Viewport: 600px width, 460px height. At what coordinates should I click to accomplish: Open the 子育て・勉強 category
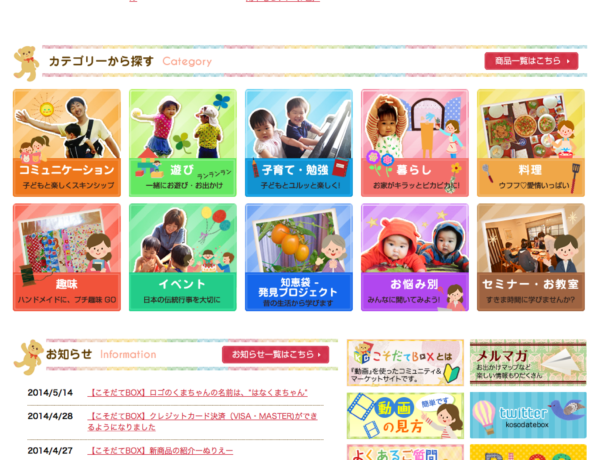pos(299,143)
